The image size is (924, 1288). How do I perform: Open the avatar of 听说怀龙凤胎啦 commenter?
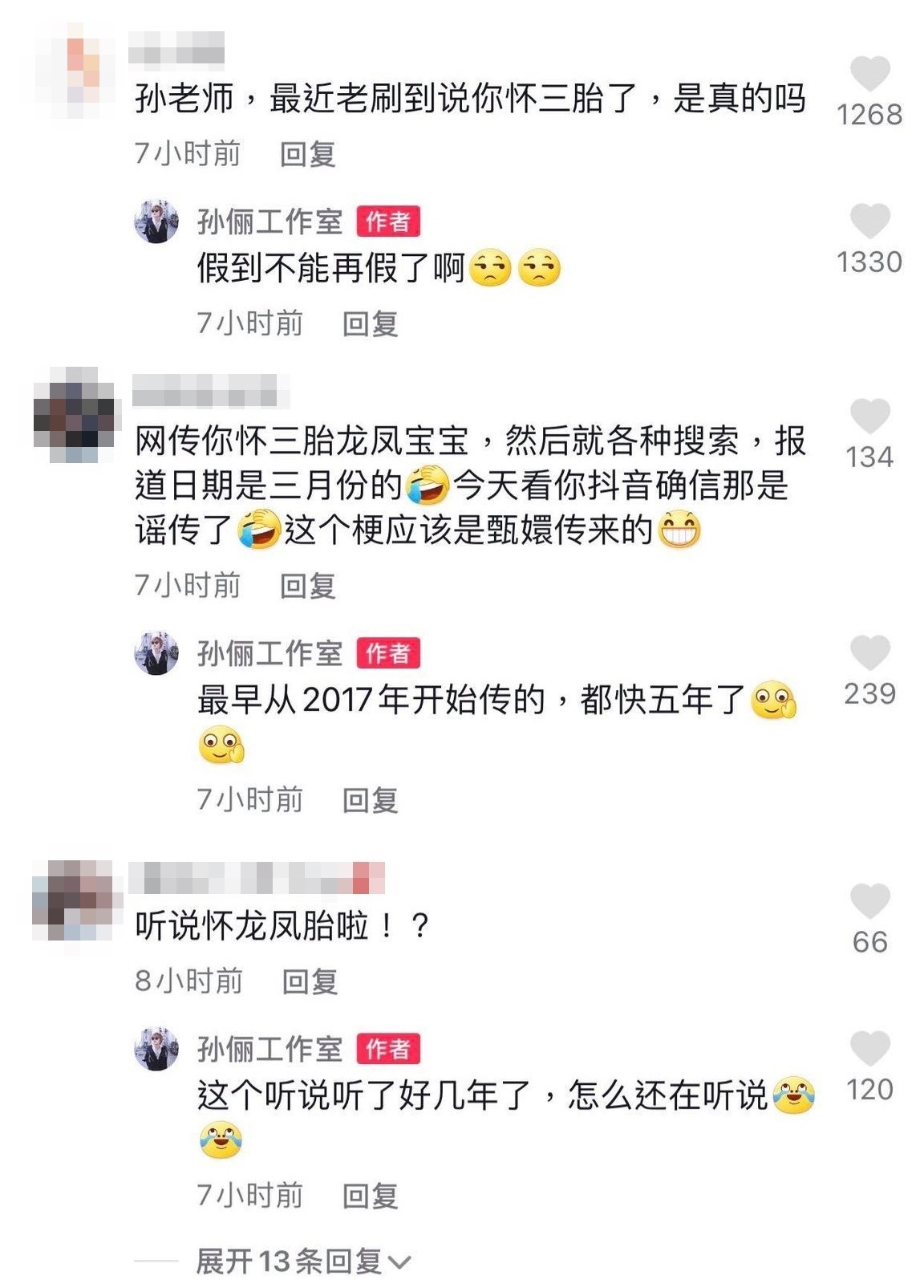[x=74, y=900]
